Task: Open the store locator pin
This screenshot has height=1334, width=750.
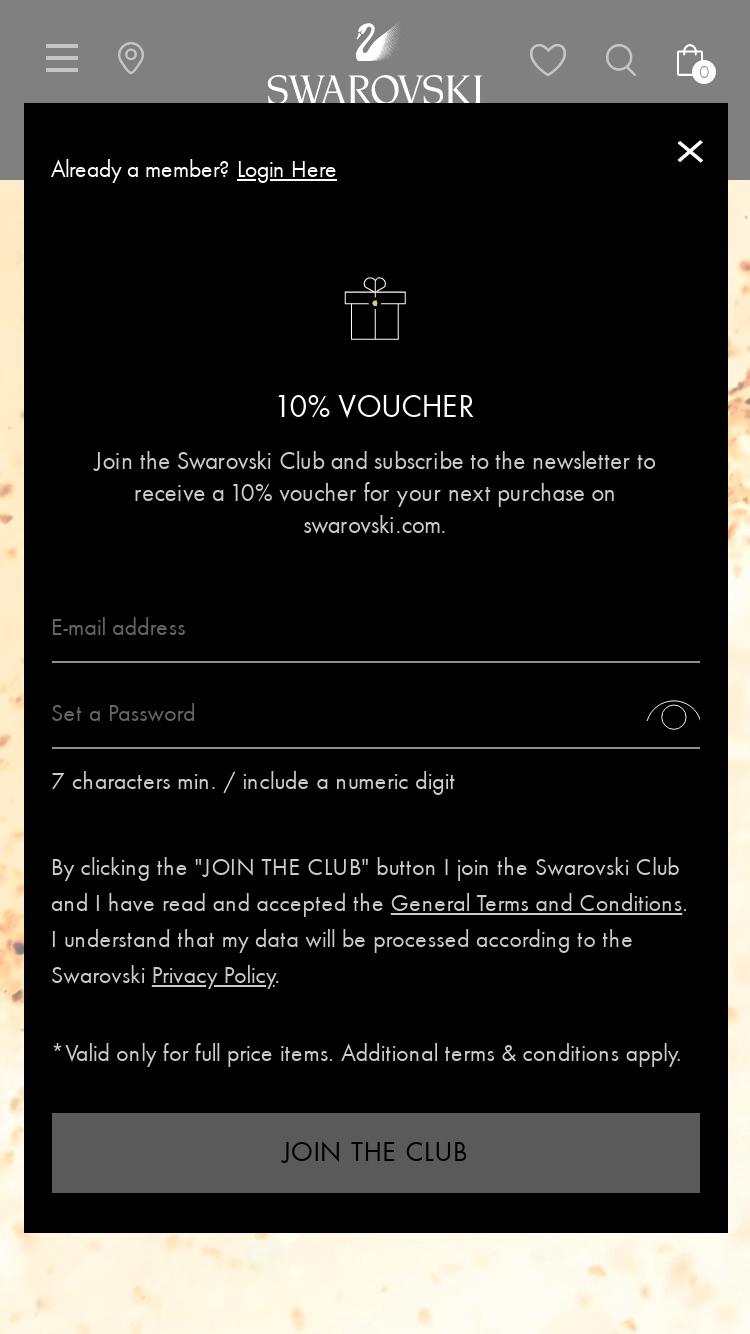Action: click(x=131, y=58)
